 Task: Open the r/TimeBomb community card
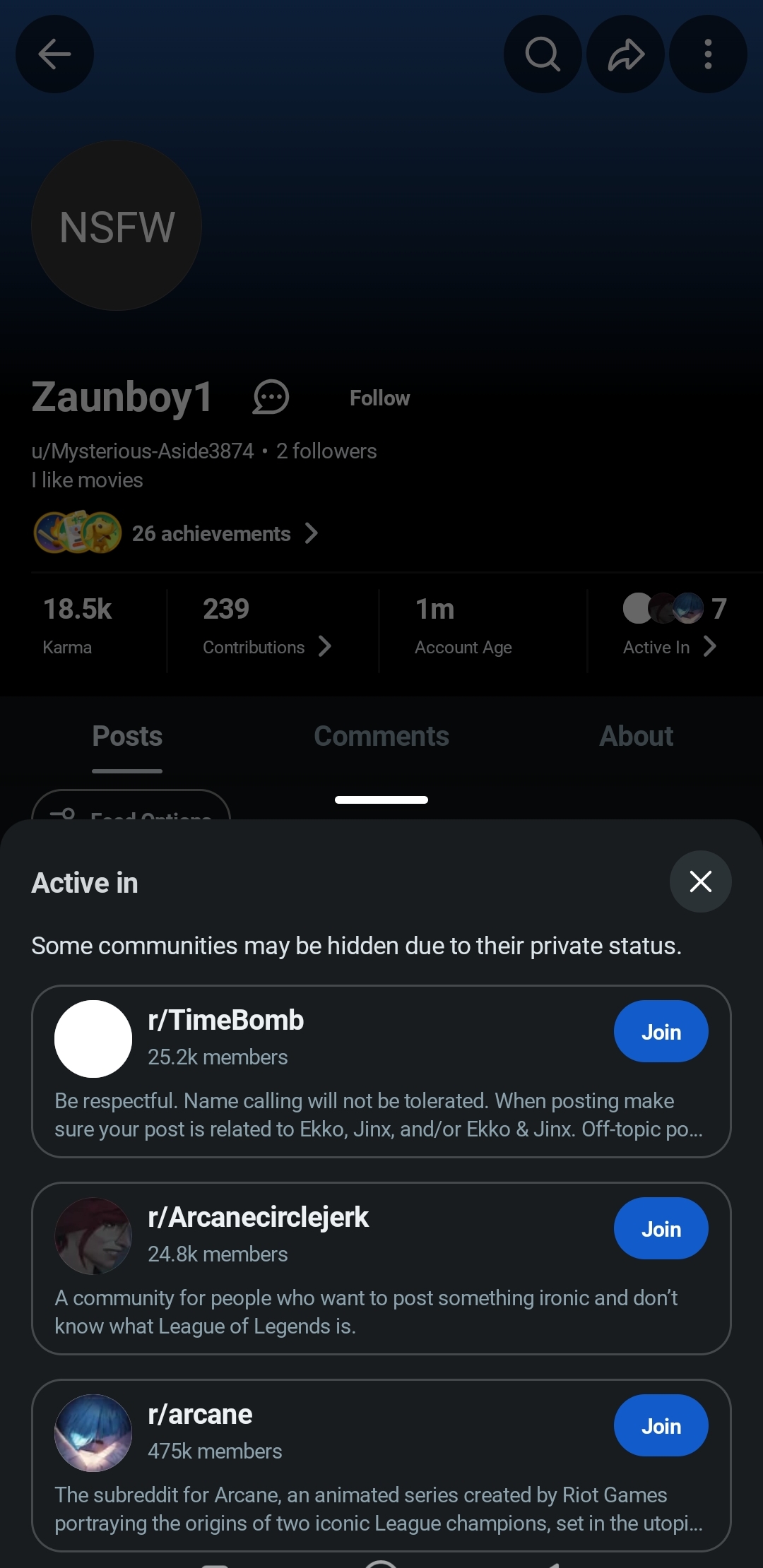tap(353, 1102)
